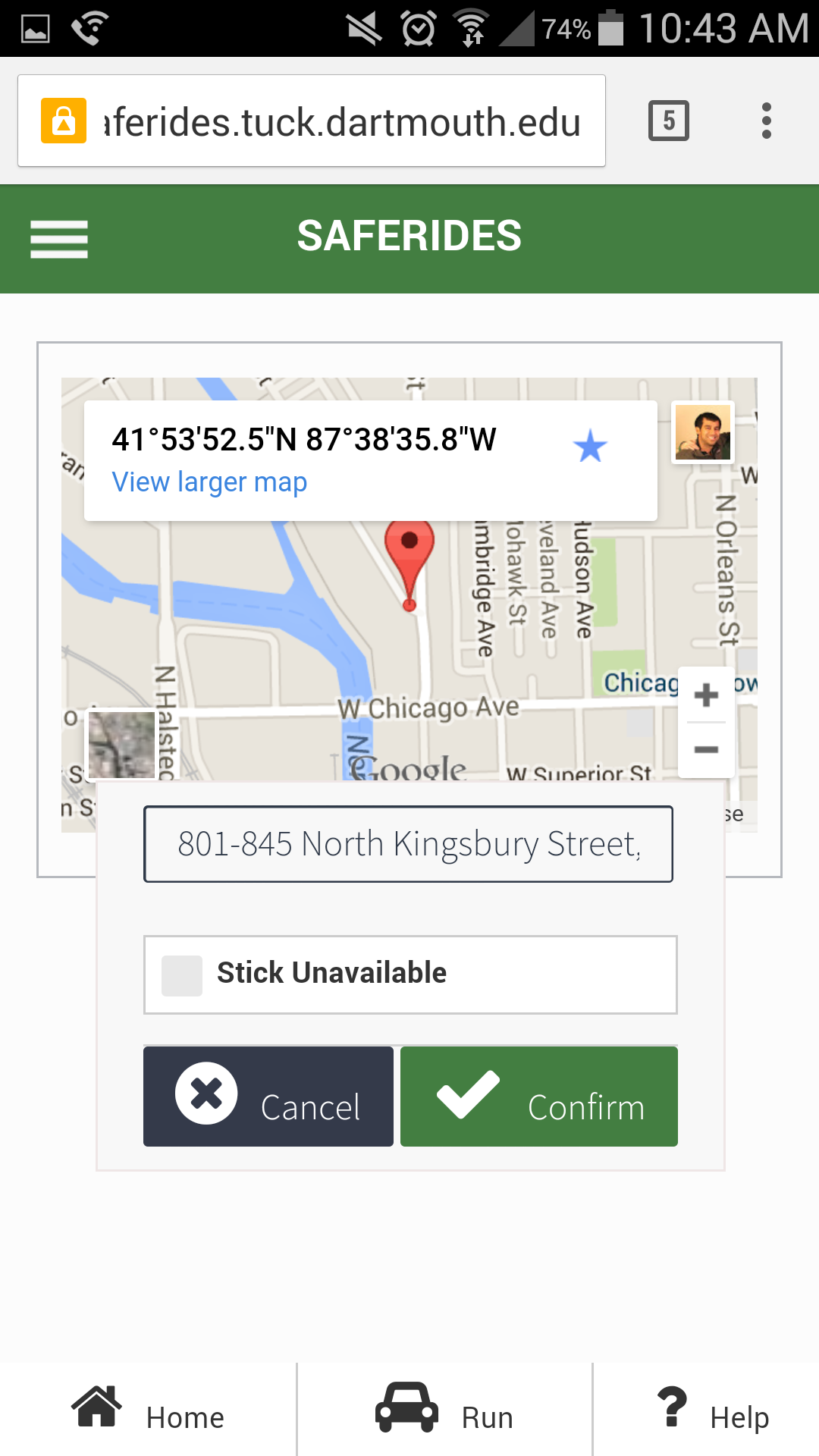This screenshot has height=1456, width=819.
Task: Open the browser overflow menu
Action: [766, 121]
